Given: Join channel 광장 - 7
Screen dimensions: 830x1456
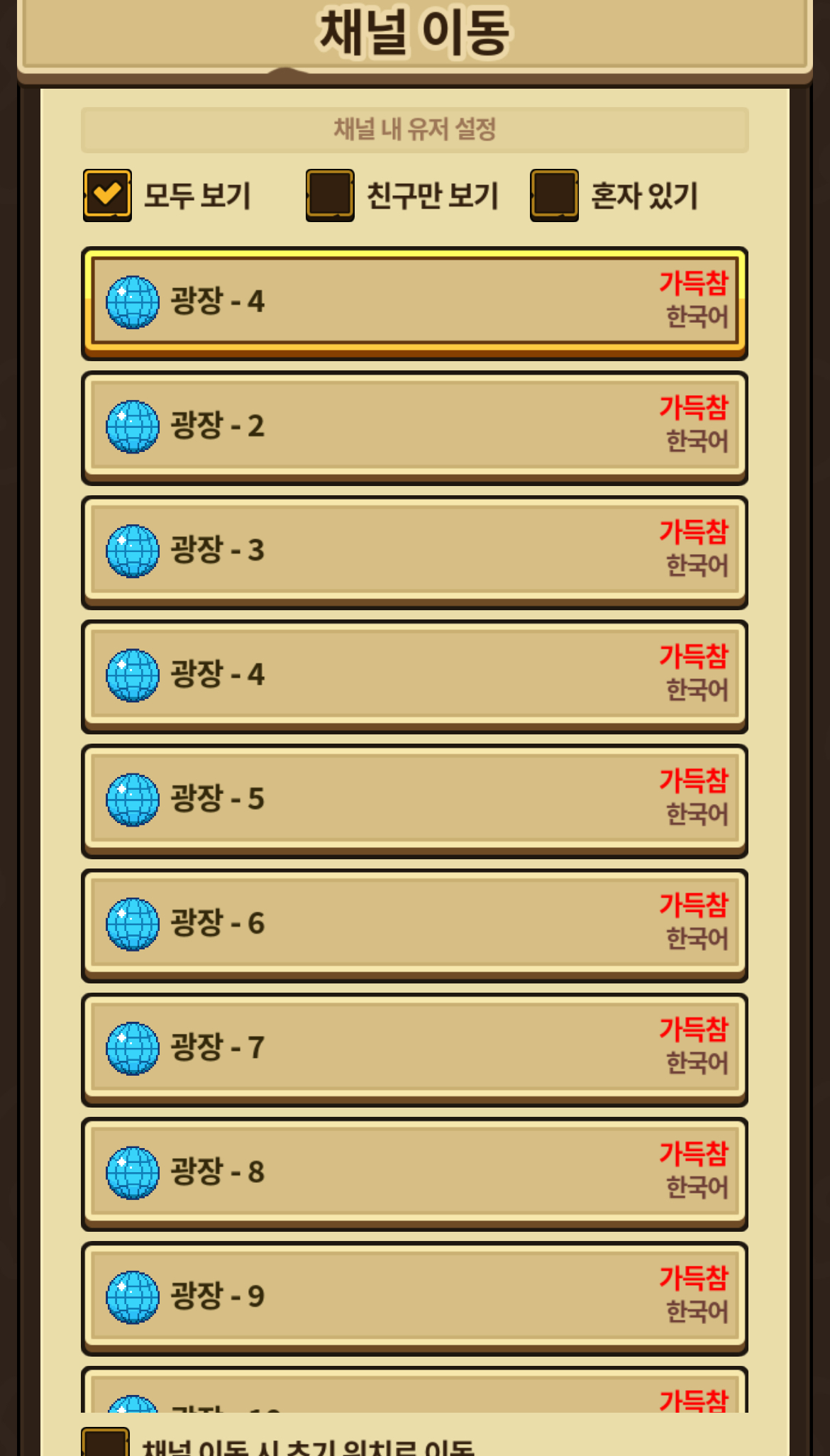Looking at the screenshot, I should click(415, 1048).
